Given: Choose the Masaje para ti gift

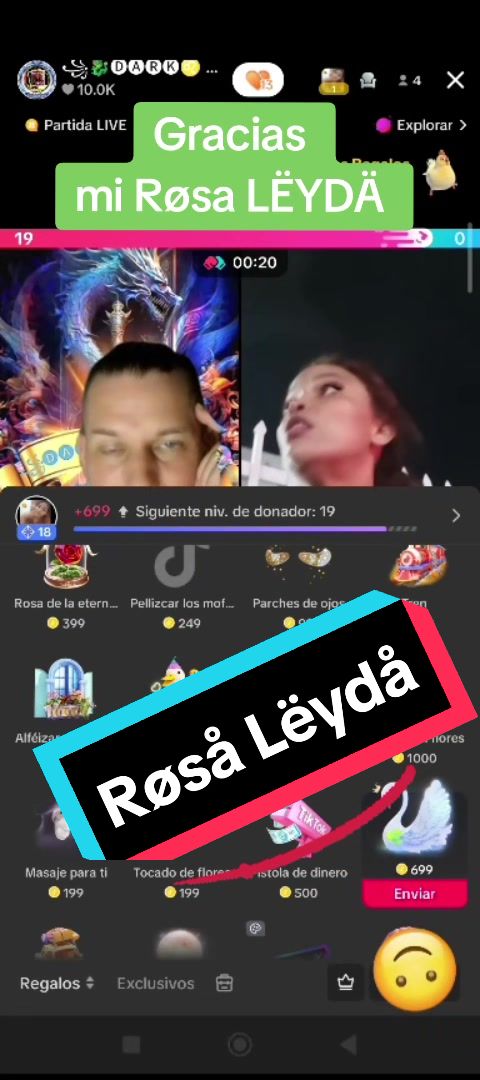Looking at the screenshot, I should tap(66, 851).
